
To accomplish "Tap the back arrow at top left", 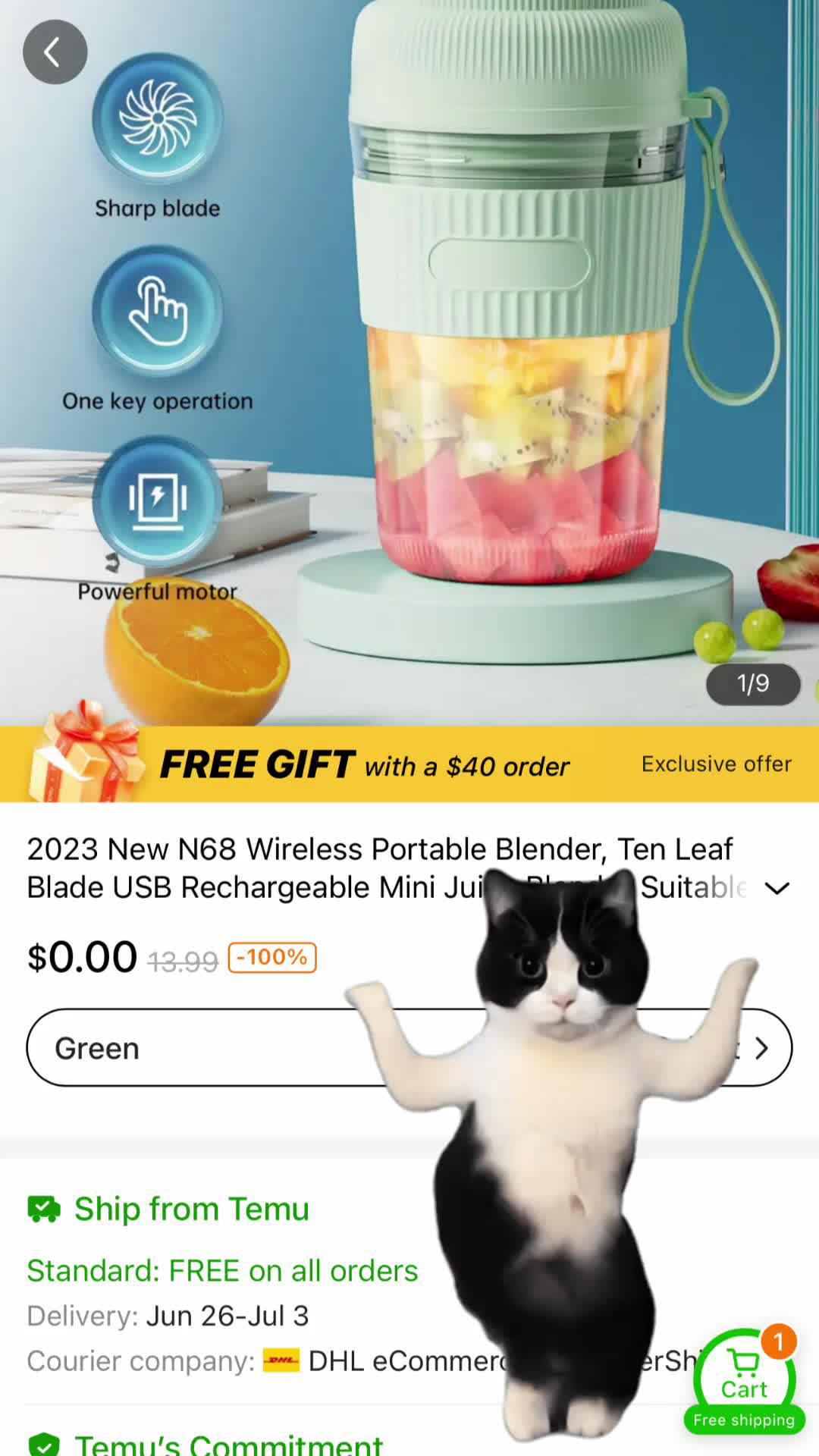I will (x=55, y=52).
